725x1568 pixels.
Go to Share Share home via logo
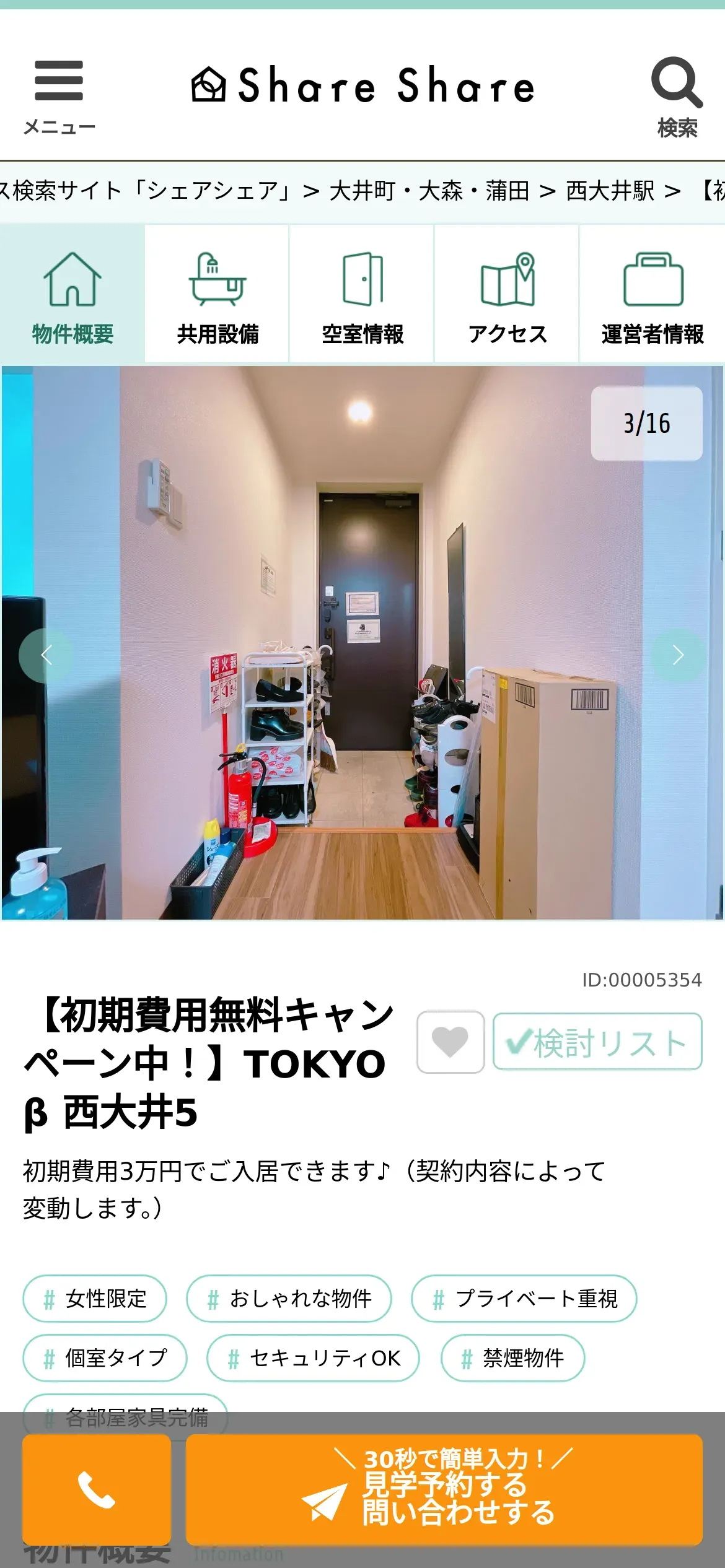363,85
